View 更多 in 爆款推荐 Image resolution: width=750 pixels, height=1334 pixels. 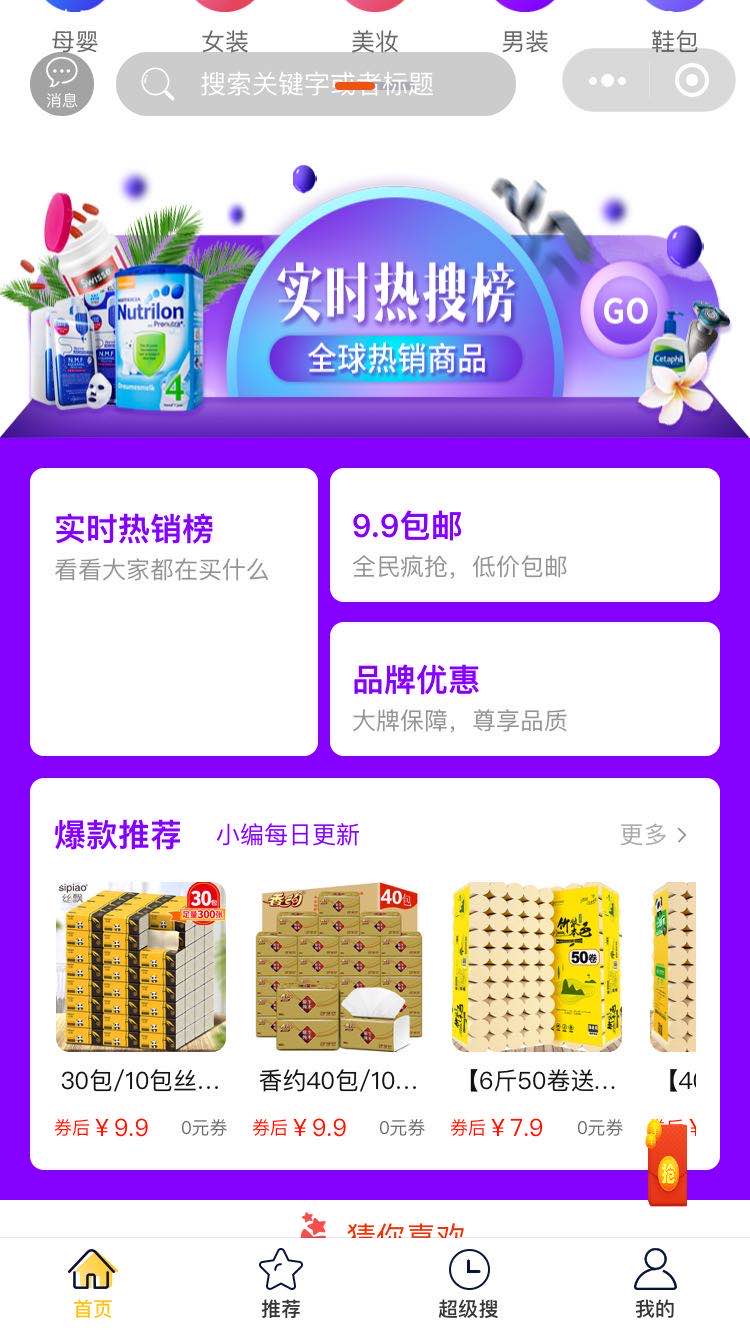point(654,835)
